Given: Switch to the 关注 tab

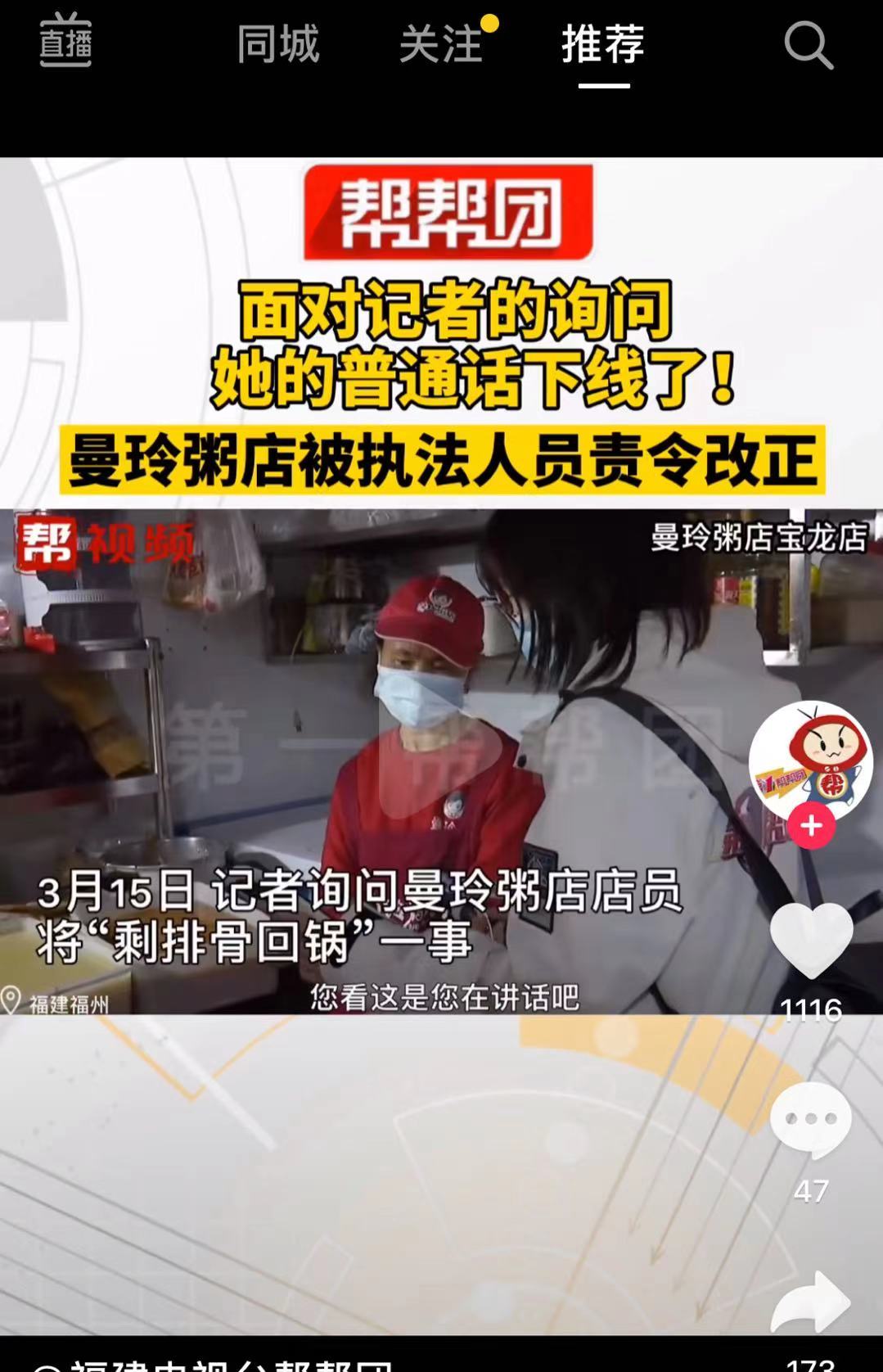Looking at the screenshot, I should click(441, 44).
